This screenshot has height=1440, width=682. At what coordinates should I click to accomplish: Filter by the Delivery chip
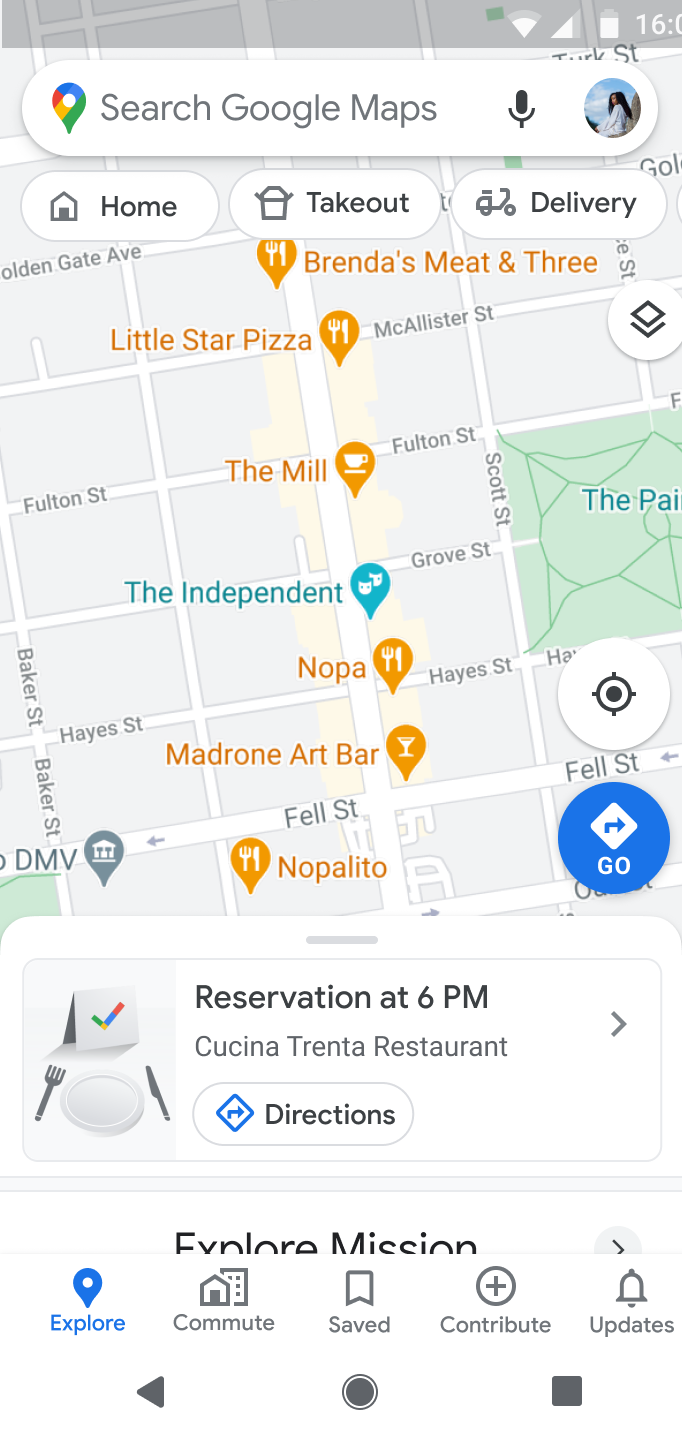[x=558, y=204]
